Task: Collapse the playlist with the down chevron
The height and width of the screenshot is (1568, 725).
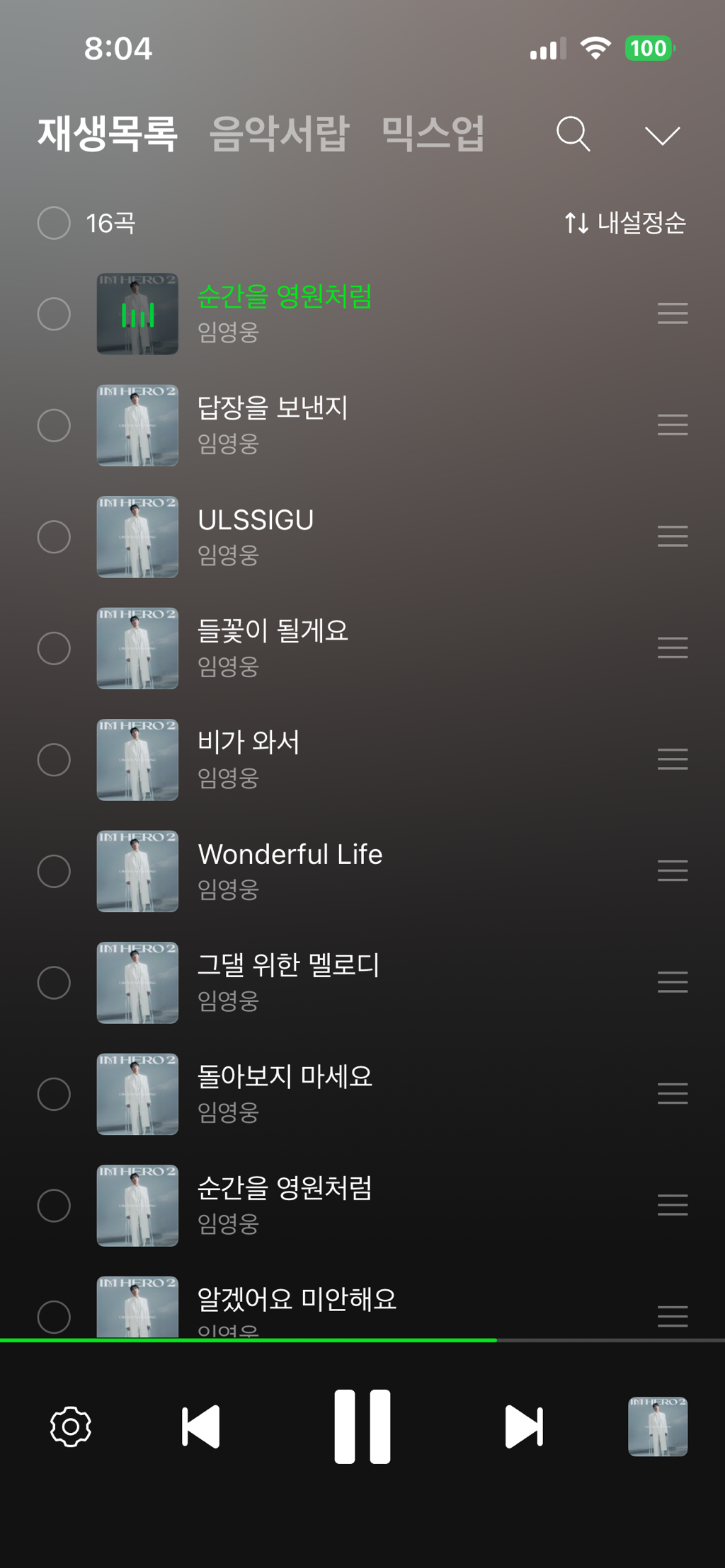Action: click(x=663, y=135)
